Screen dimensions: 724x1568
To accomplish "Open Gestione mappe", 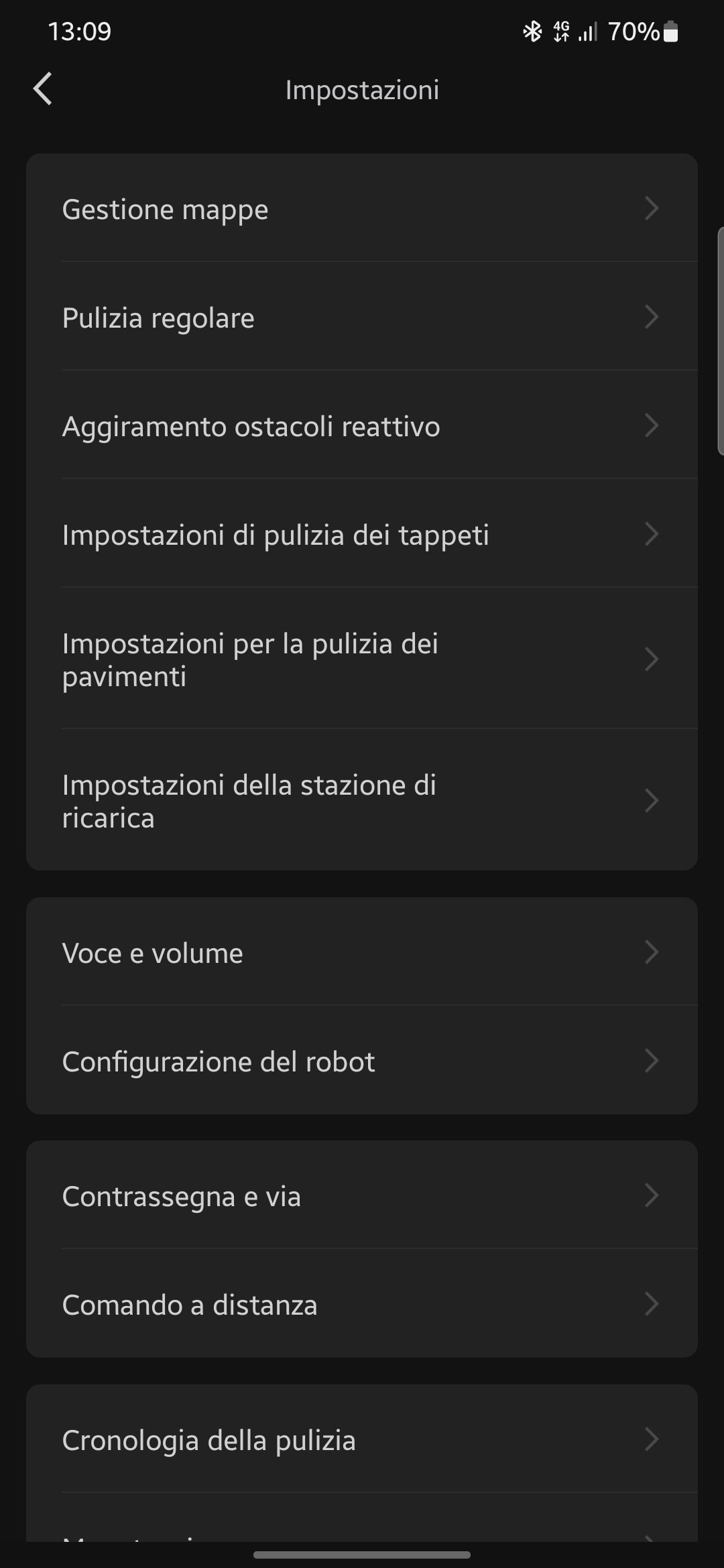I will [362, 209].
